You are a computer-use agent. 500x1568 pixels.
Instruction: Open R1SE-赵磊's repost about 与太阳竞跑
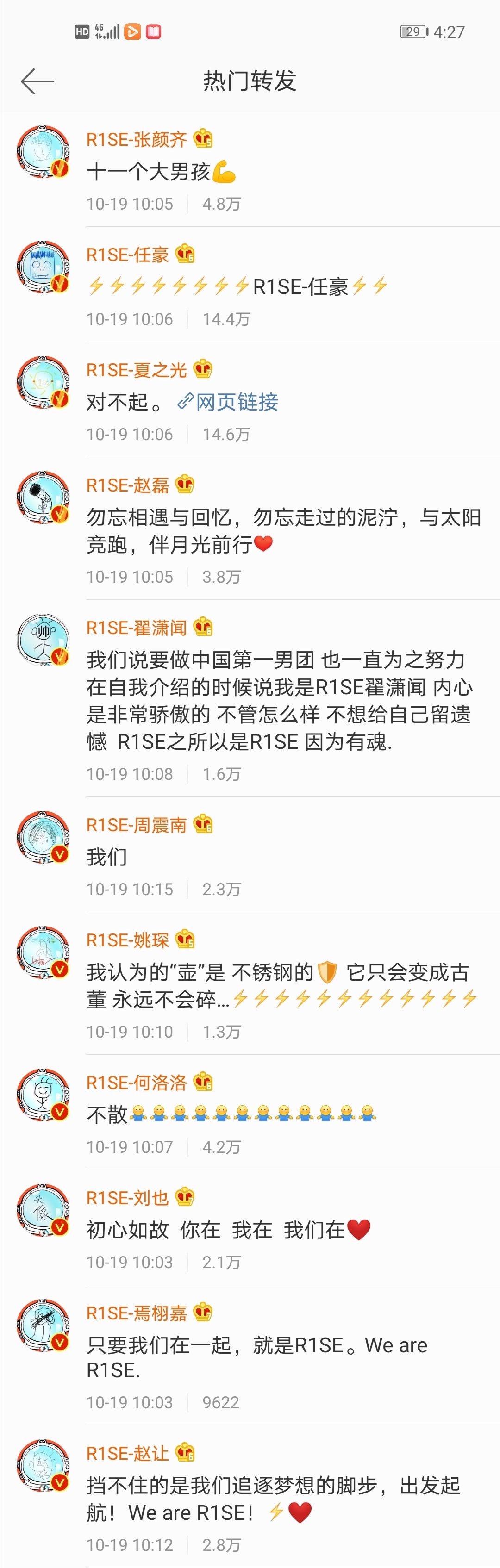tap(283, 531)
